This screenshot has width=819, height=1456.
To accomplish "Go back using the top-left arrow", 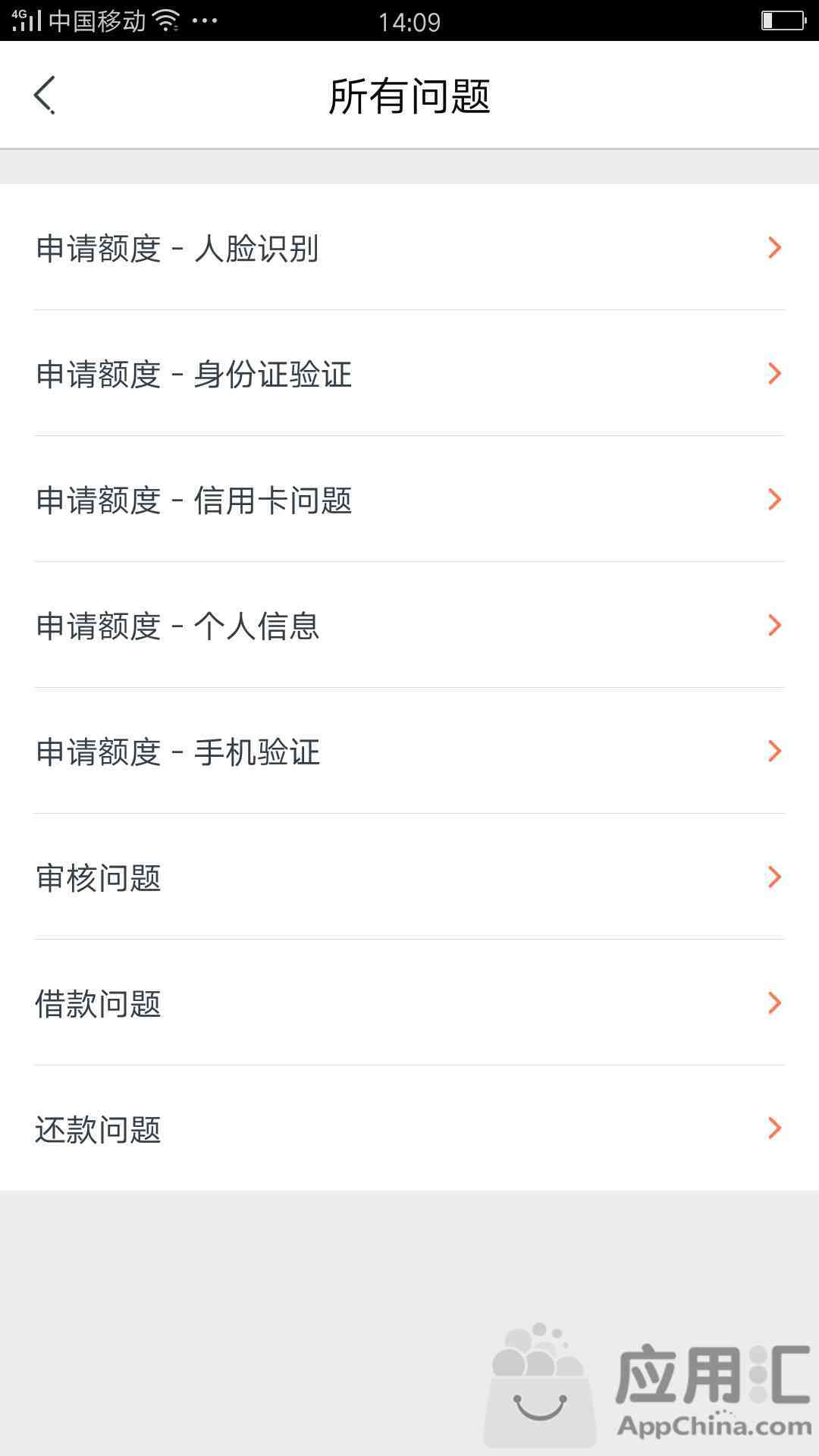I will (x=45, y=95).
